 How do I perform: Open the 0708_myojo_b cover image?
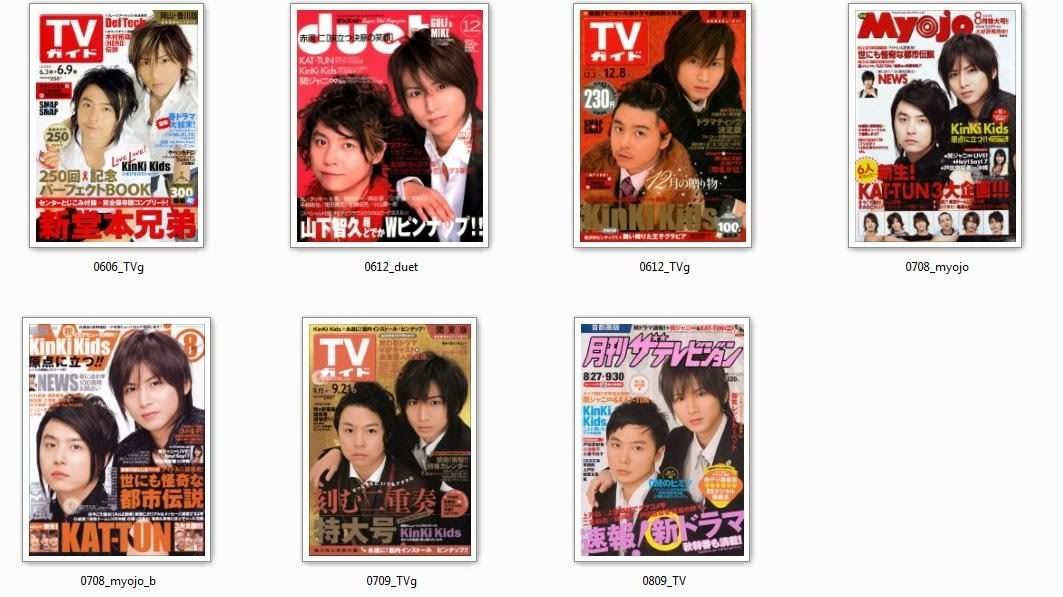tap(116, 439)
